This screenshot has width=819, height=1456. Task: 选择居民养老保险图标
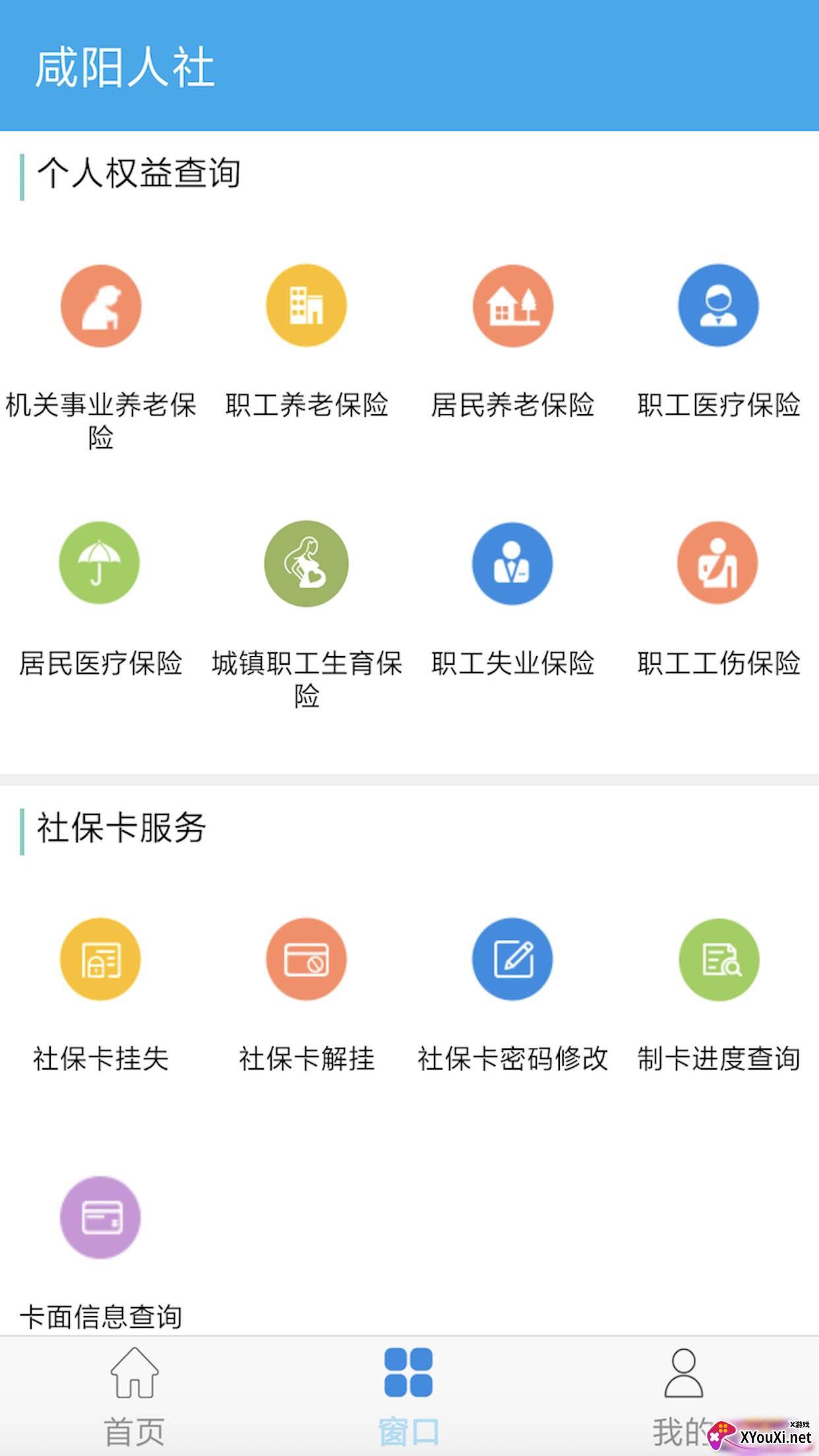512,305
